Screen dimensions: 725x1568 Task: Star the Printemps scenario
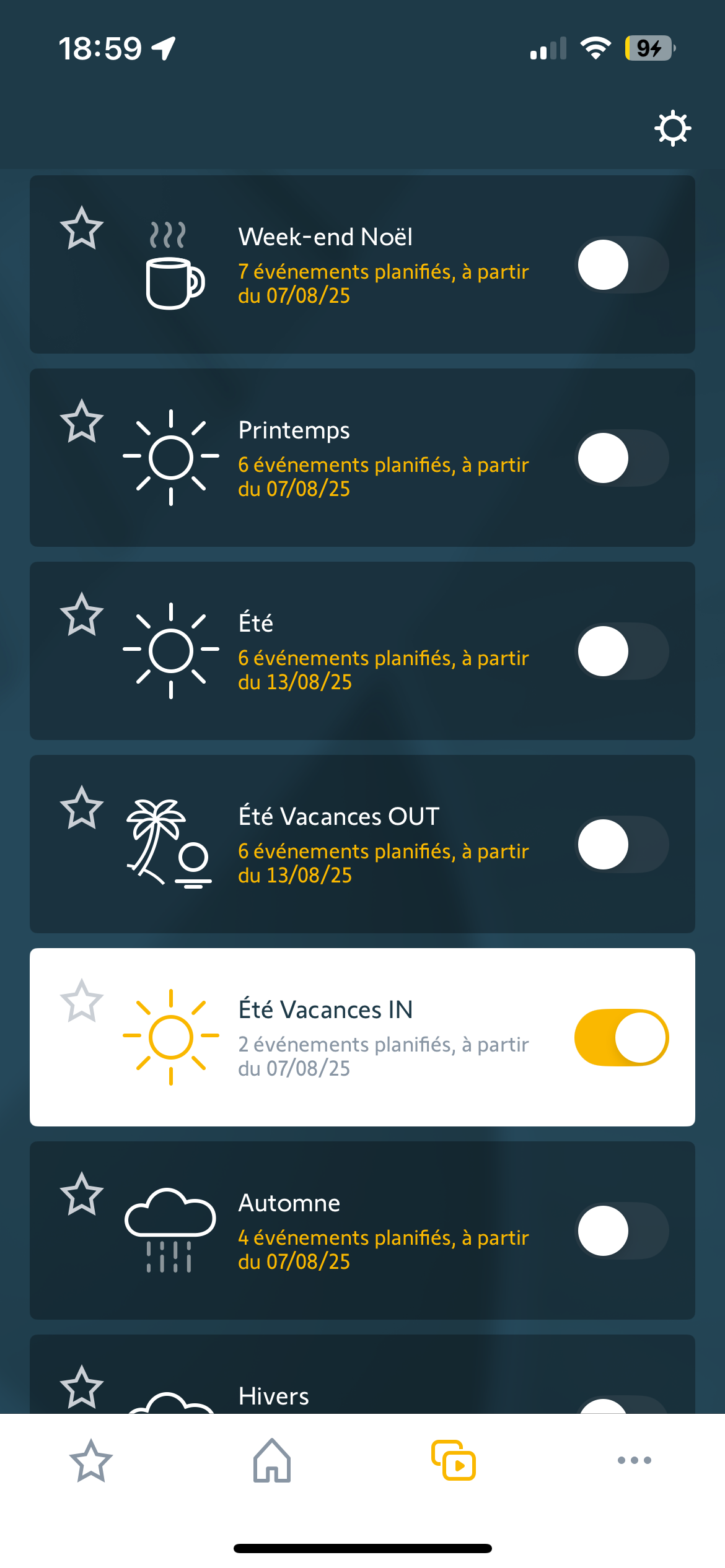coord(82,422)
